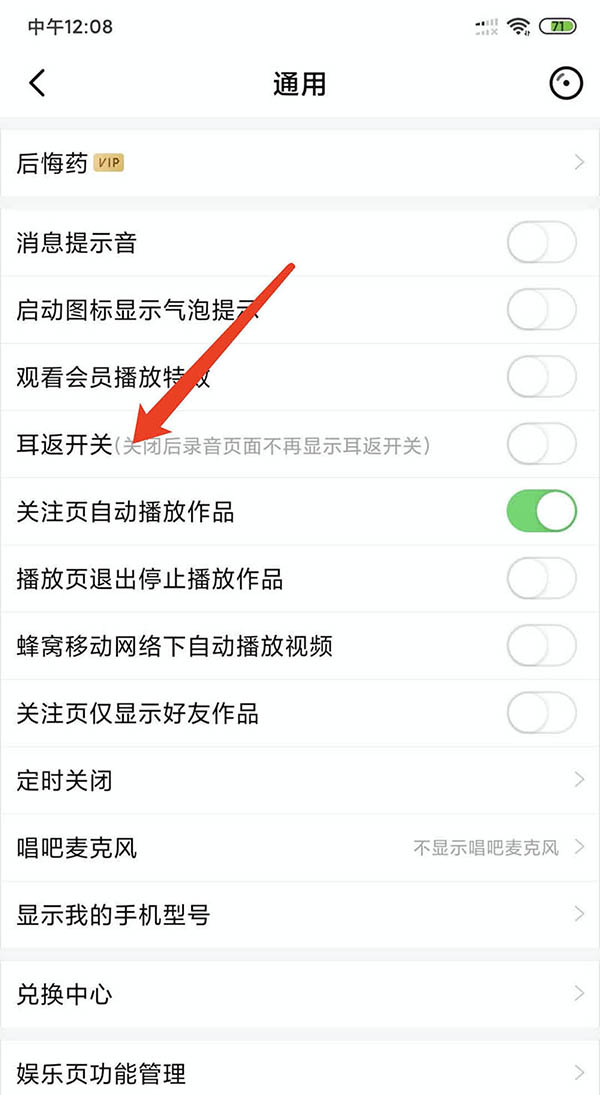Enable 蜂窝移动网络下自动播放视频

[541, 646]
